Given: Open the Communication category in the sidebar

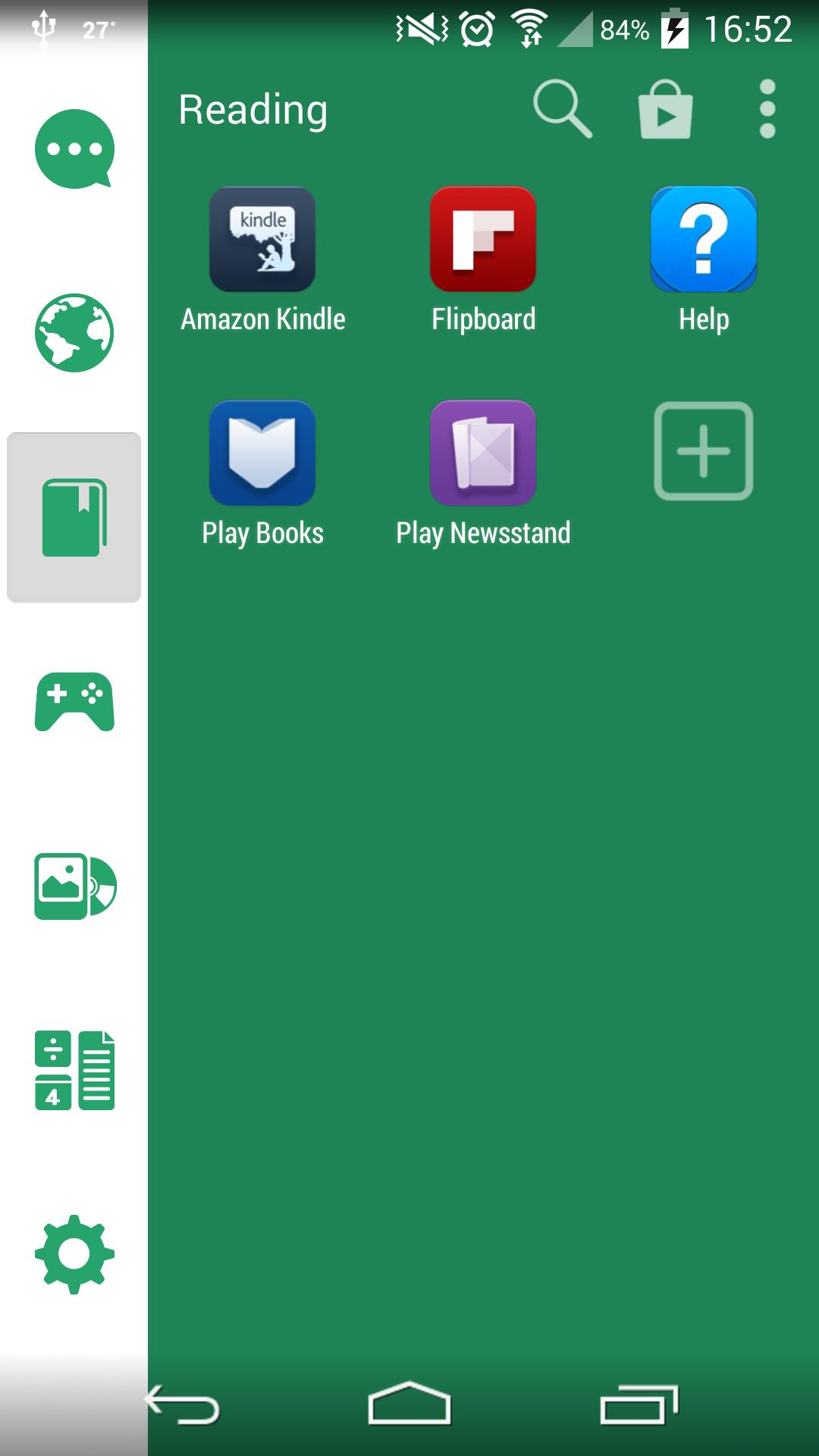Looking at the screenshot, I should [x=72, y=149].
